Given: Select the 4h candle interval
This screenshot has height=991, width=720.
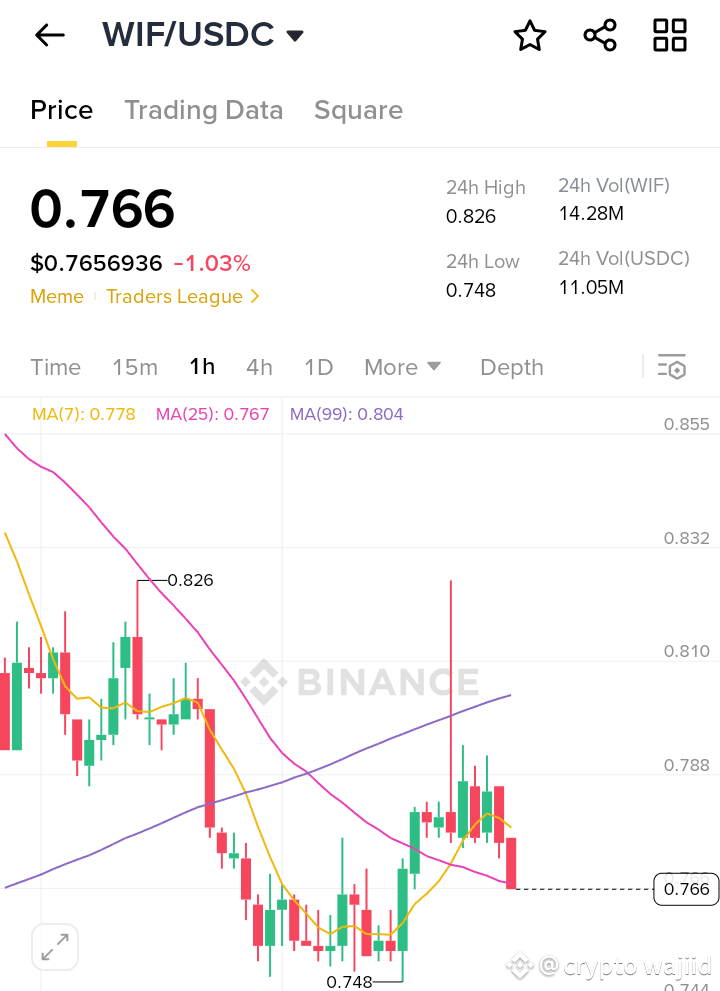Looking at the screenshot, I should click(x=259, y=367).
